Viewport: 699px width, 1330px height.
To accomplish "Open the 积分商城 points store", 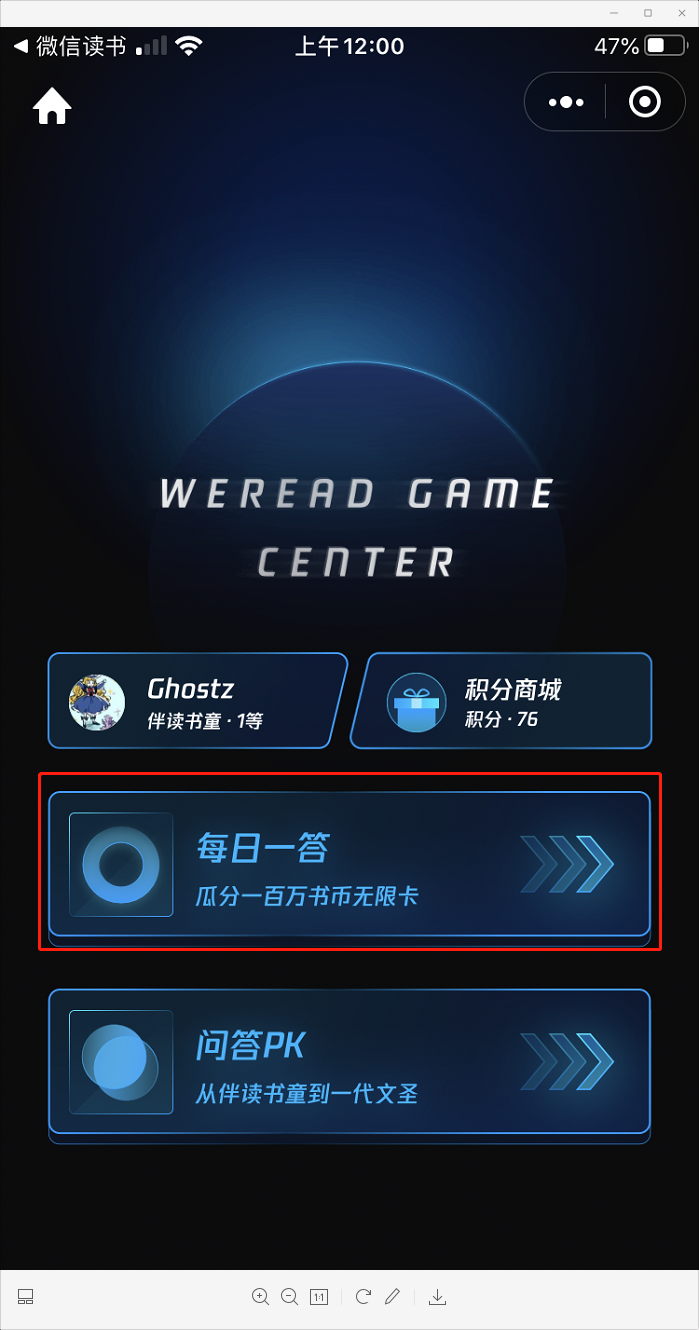I will click(503, 701).
